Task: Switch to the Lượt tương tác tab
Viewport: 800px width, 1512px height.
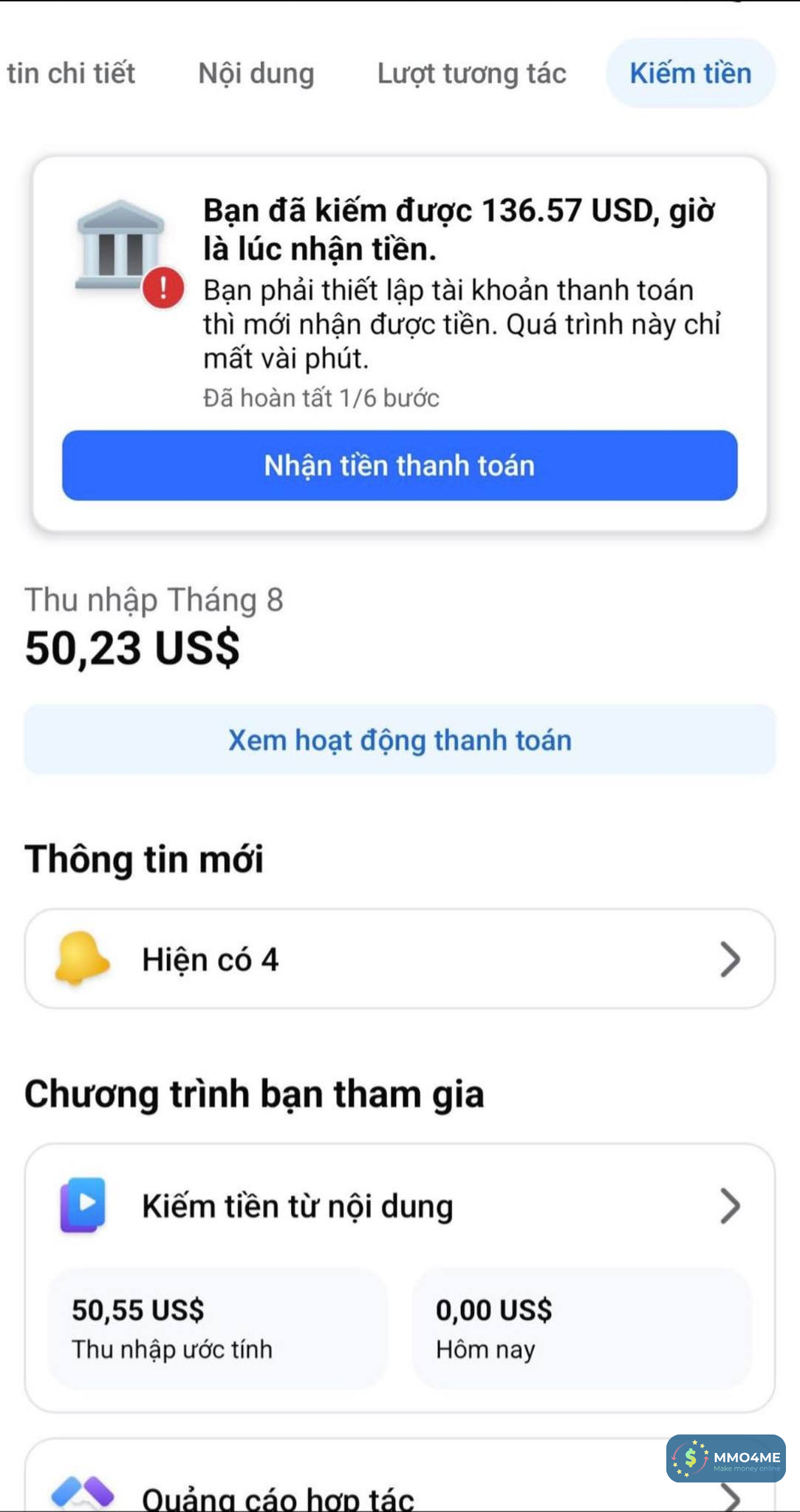Action: click(x=471, y=73)
